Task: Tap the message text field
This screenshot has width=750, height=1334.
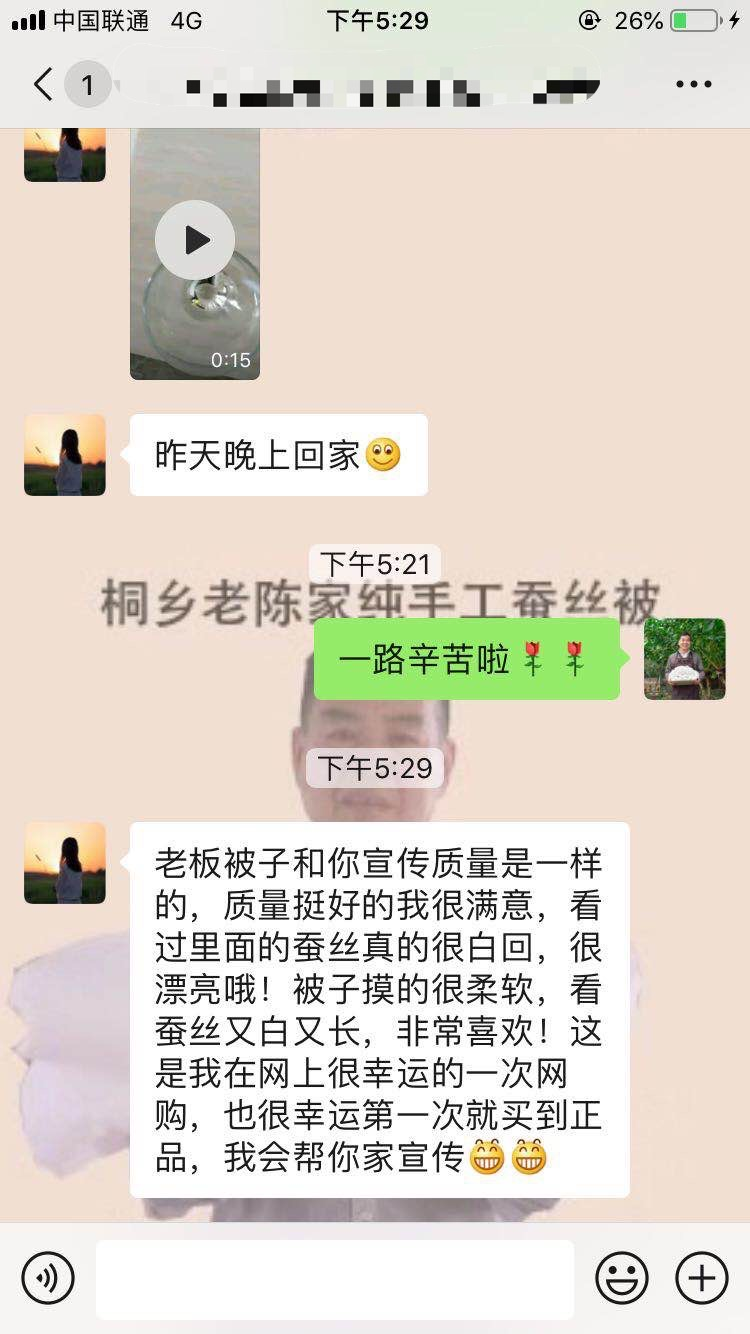Action: 335,1279
